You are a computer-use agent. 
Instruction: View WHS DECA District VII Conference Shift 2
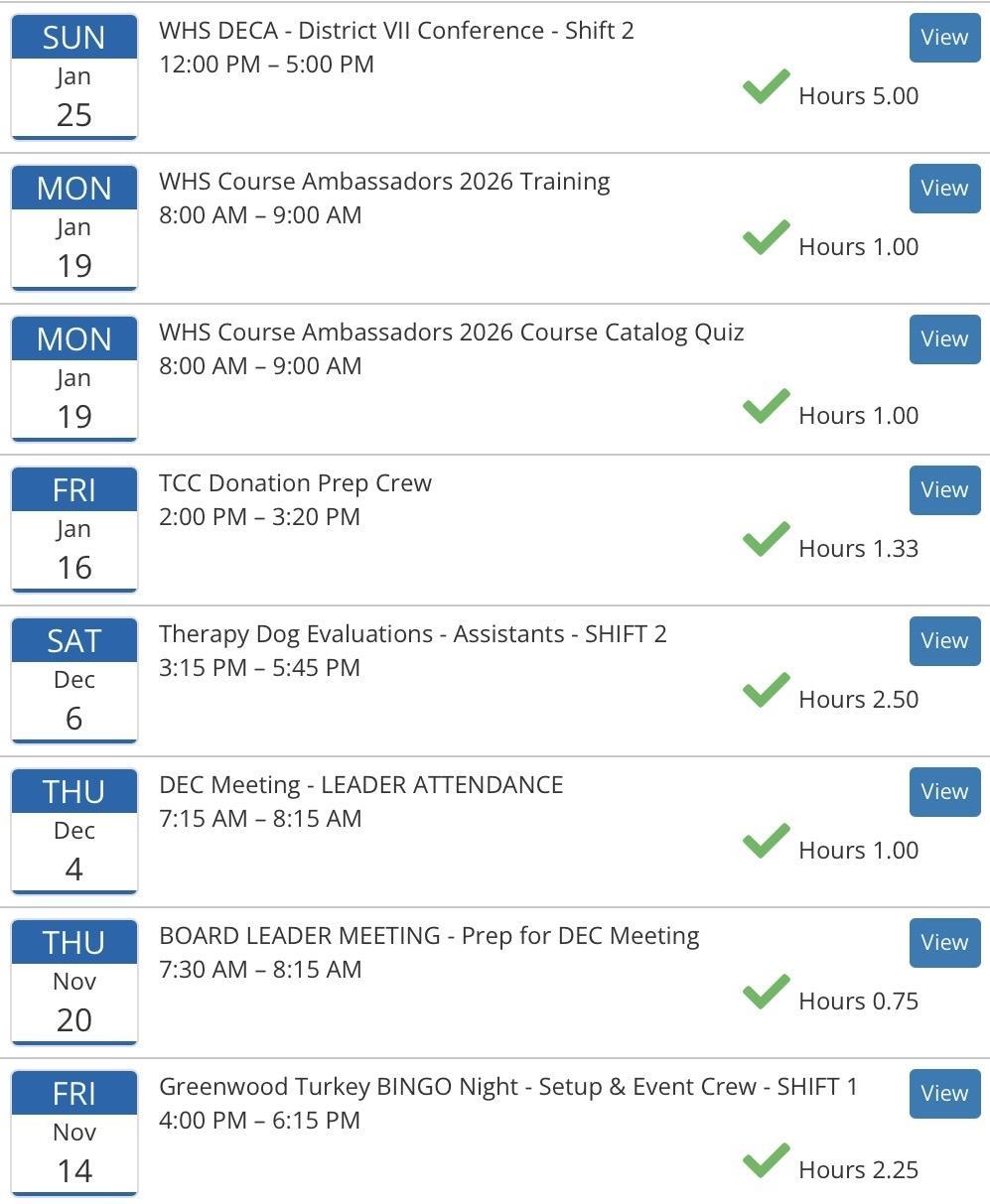coord(944,38)
